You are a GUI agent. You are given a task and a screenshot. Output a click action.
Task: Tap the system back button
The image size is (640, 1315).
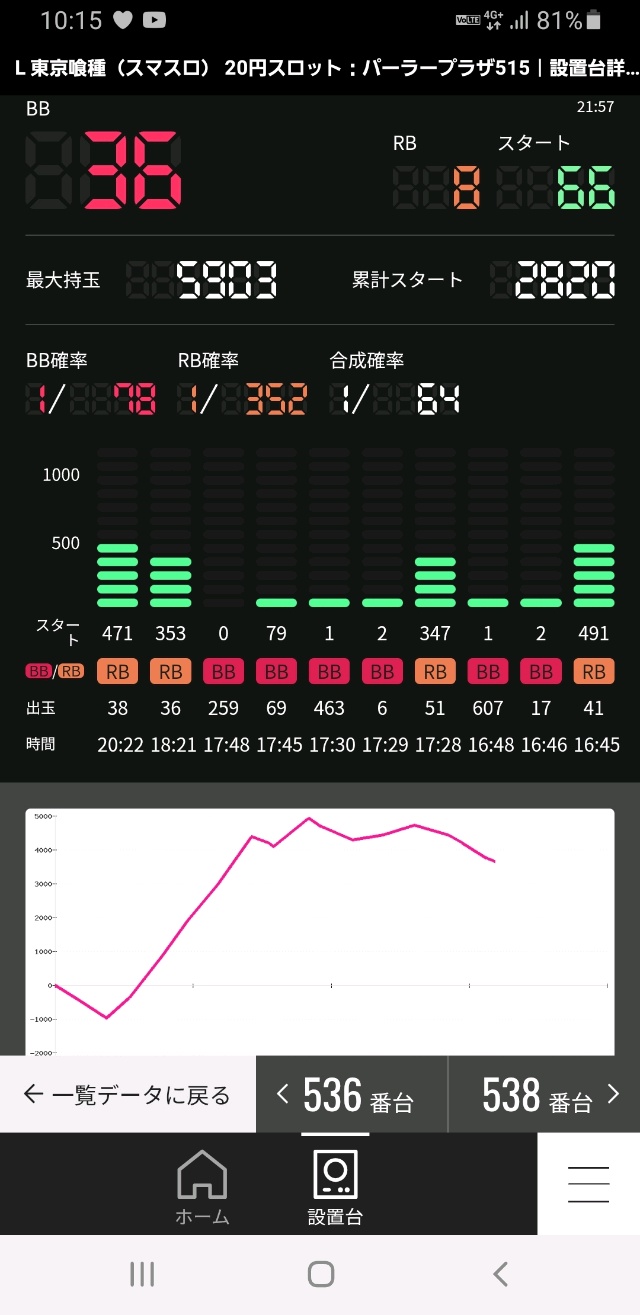501,1273
